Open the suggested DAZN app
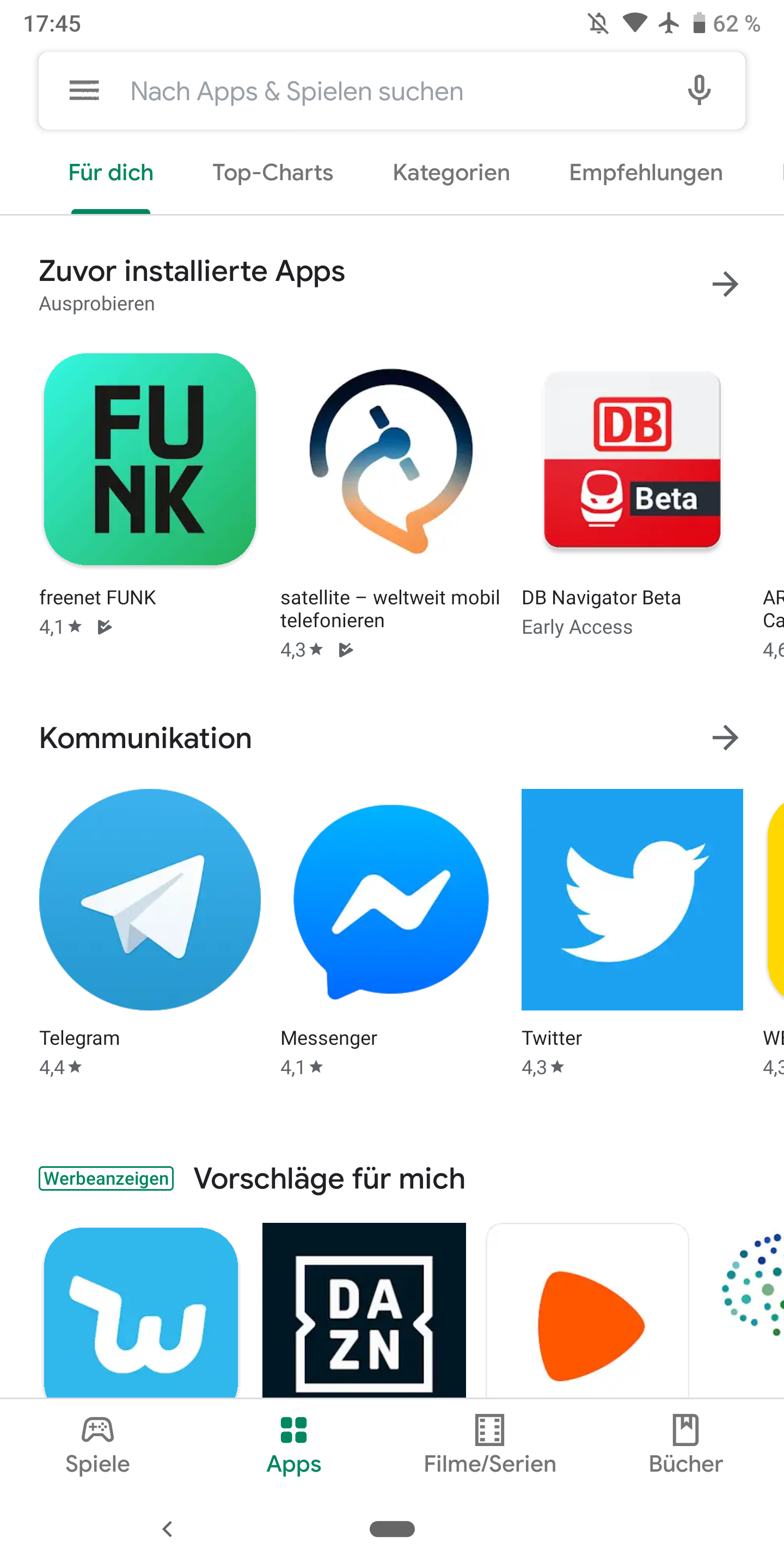 pyautogui.click(x=364, y=1310)
